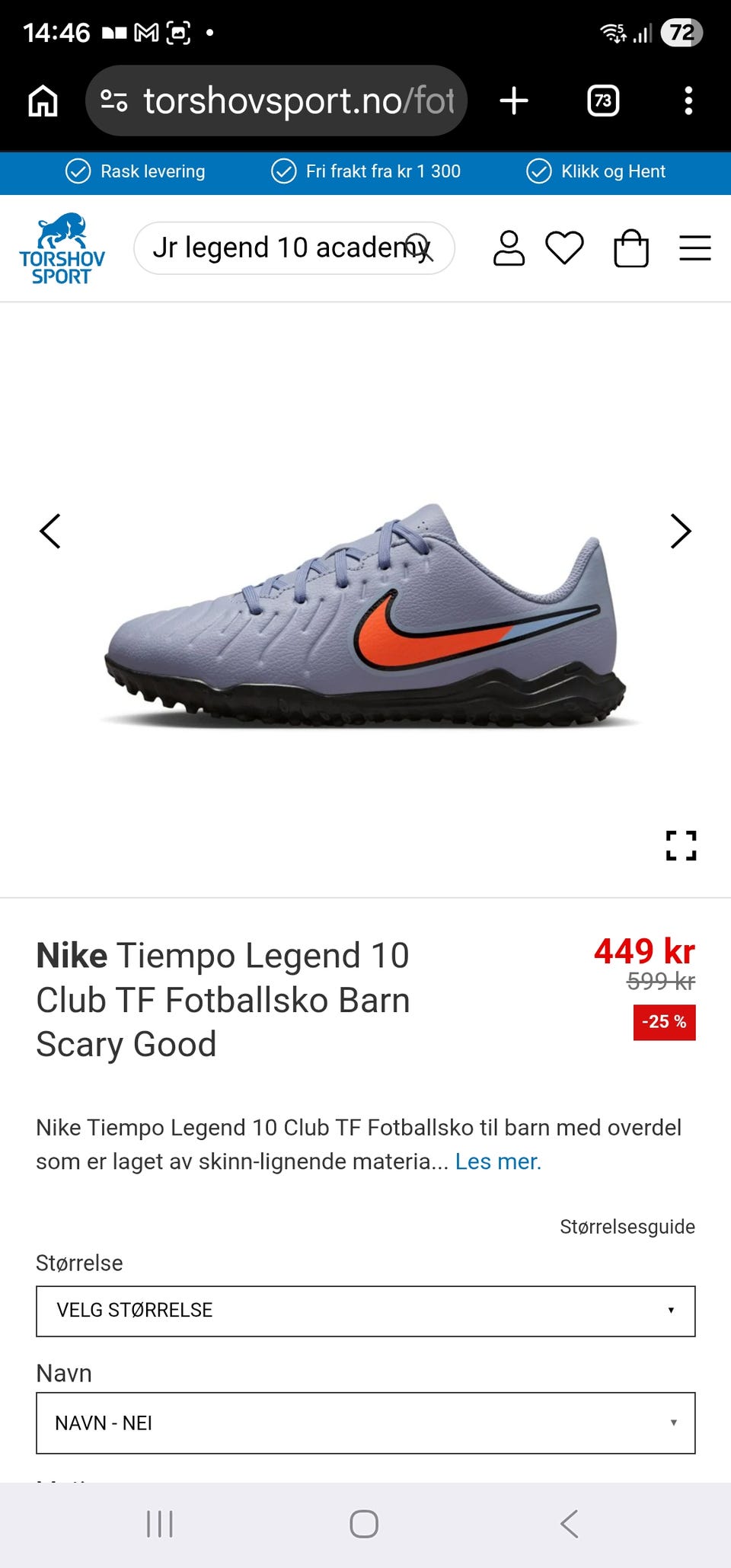
Task: Show the previous product image
Action: [49, 531]
